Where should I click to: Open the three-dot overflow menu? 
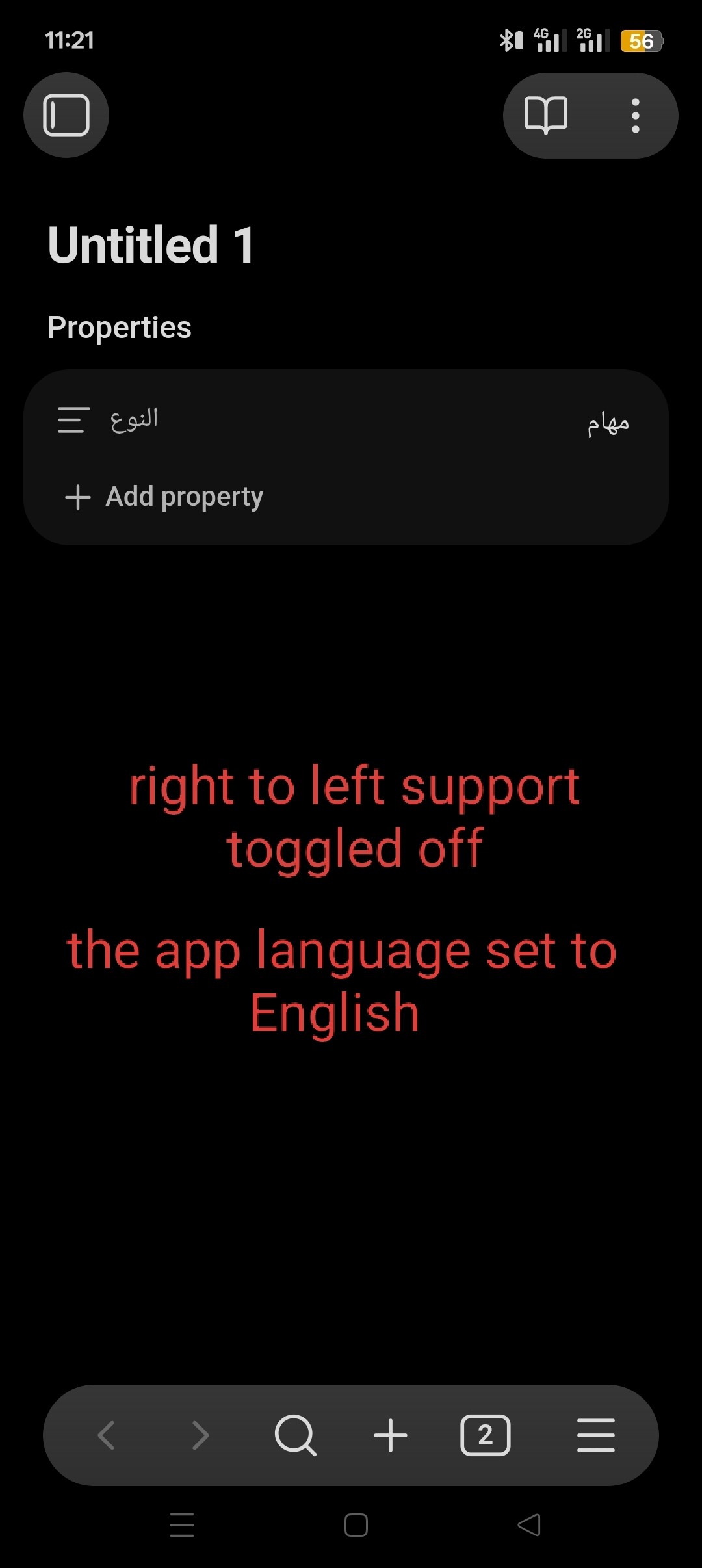click(635, 116)
